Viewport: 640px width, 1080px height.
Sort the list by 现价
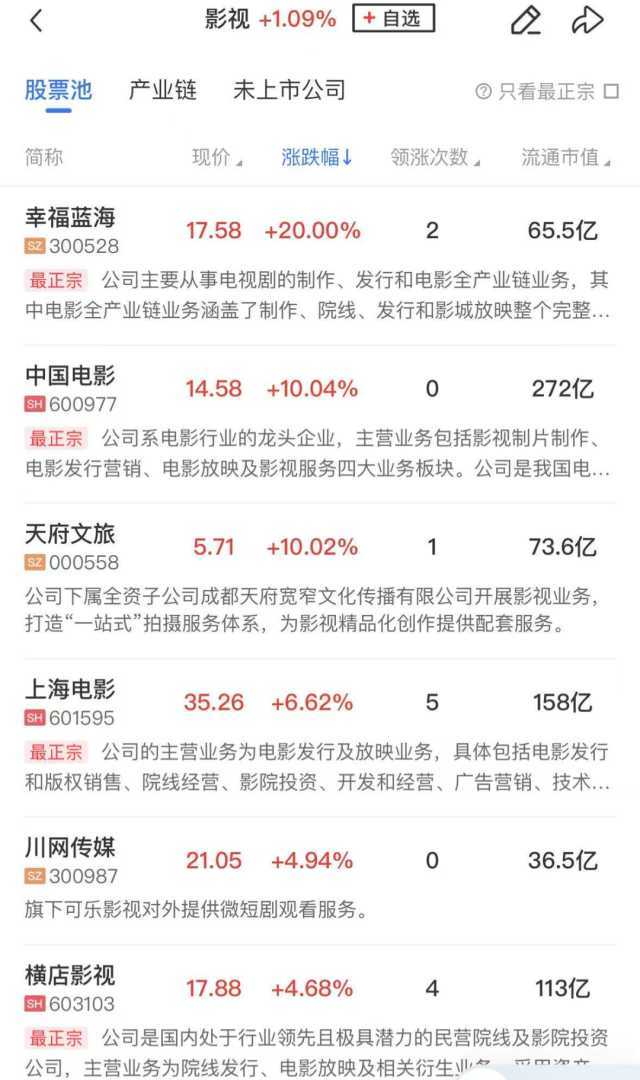click(x=216, y=157)
